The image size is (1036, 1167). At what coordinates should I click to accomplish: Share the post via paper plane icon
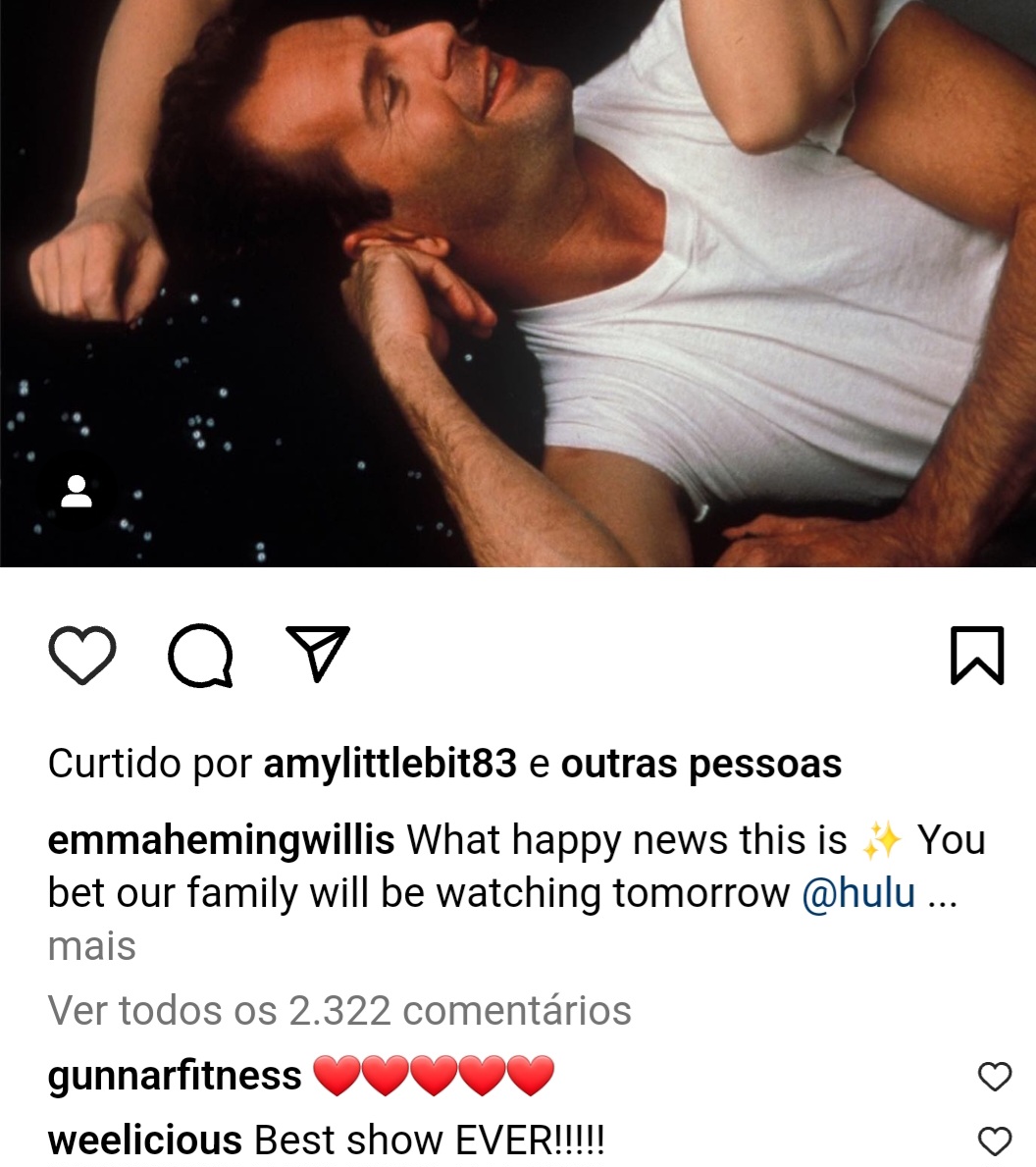(x=317, y=653)
